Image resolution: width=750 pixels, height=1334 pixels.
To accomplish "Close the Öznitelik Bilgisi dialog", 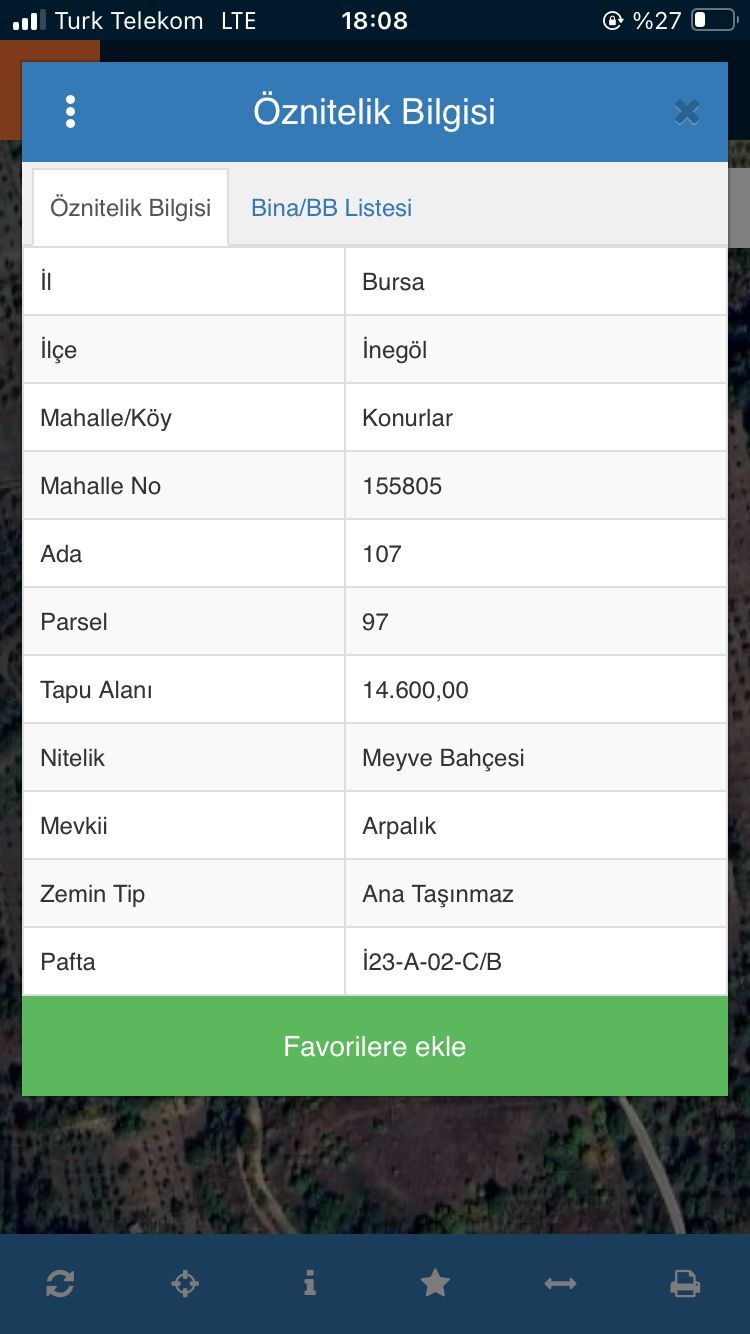I will coord(687,112).
